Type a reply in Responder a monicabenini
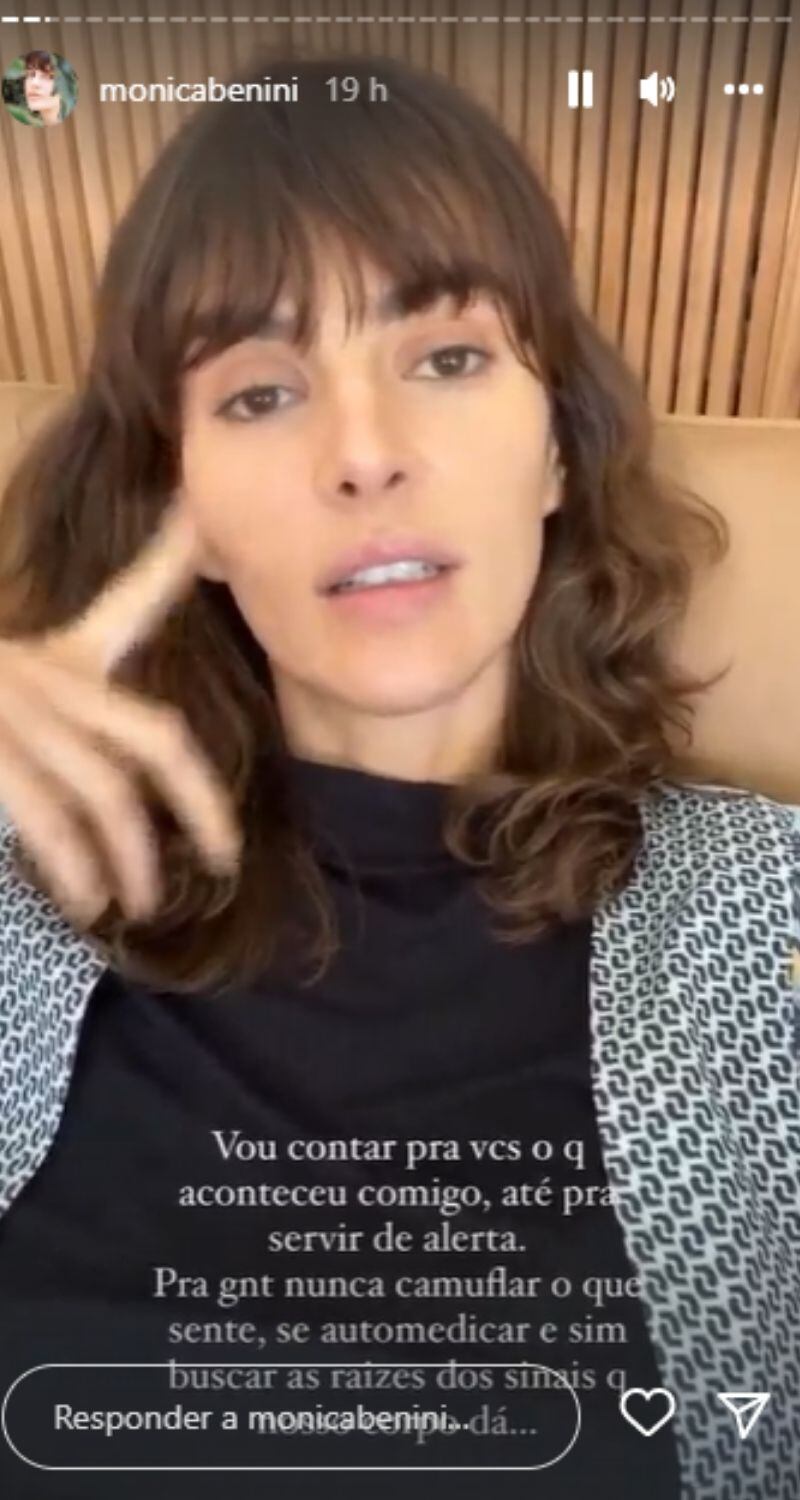The height and width of the screenshot is (1500, 800). (290, 1417)
